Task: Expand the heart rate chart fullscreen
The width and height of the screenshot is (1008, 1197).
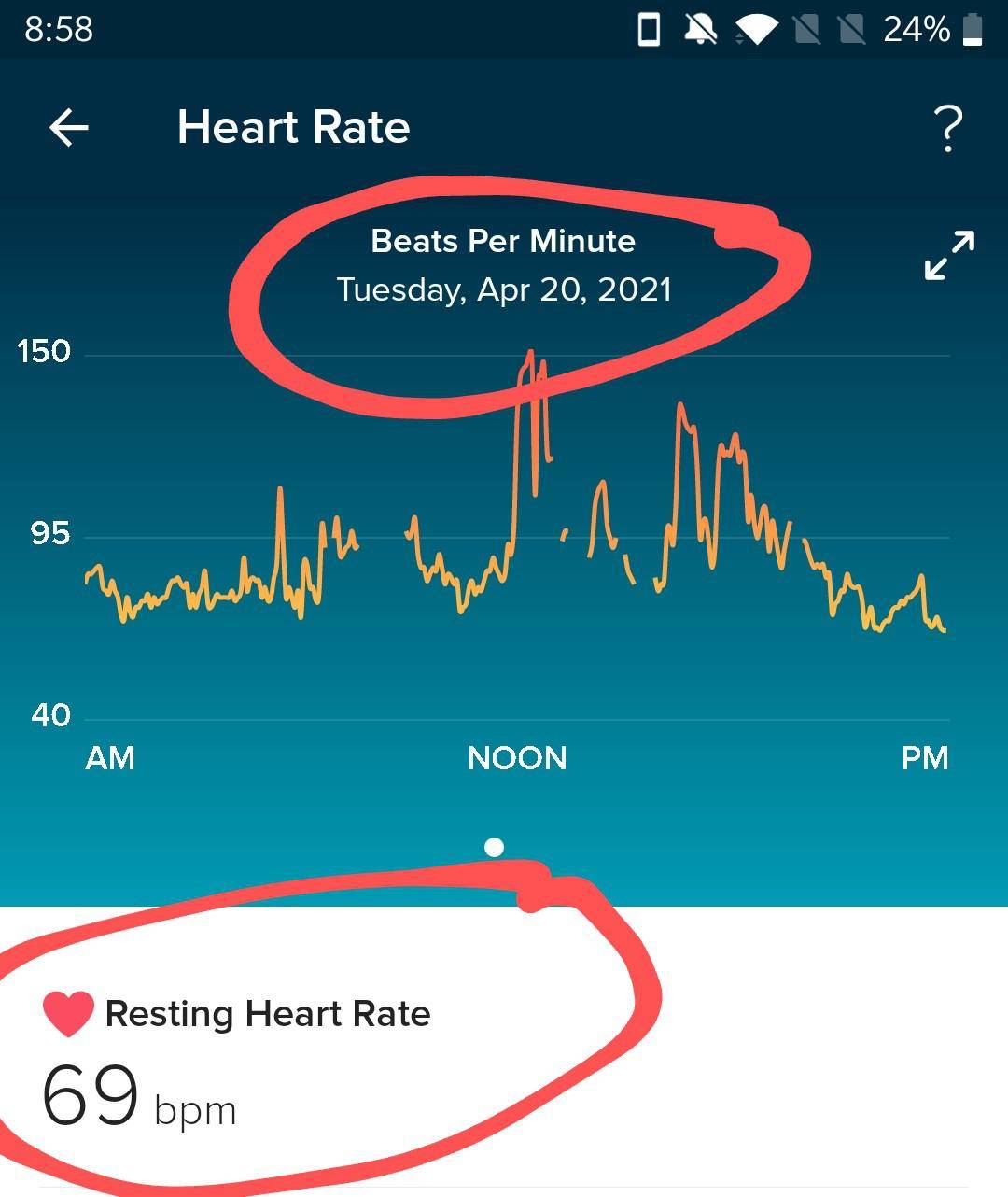Action: (x=949, y=255)
